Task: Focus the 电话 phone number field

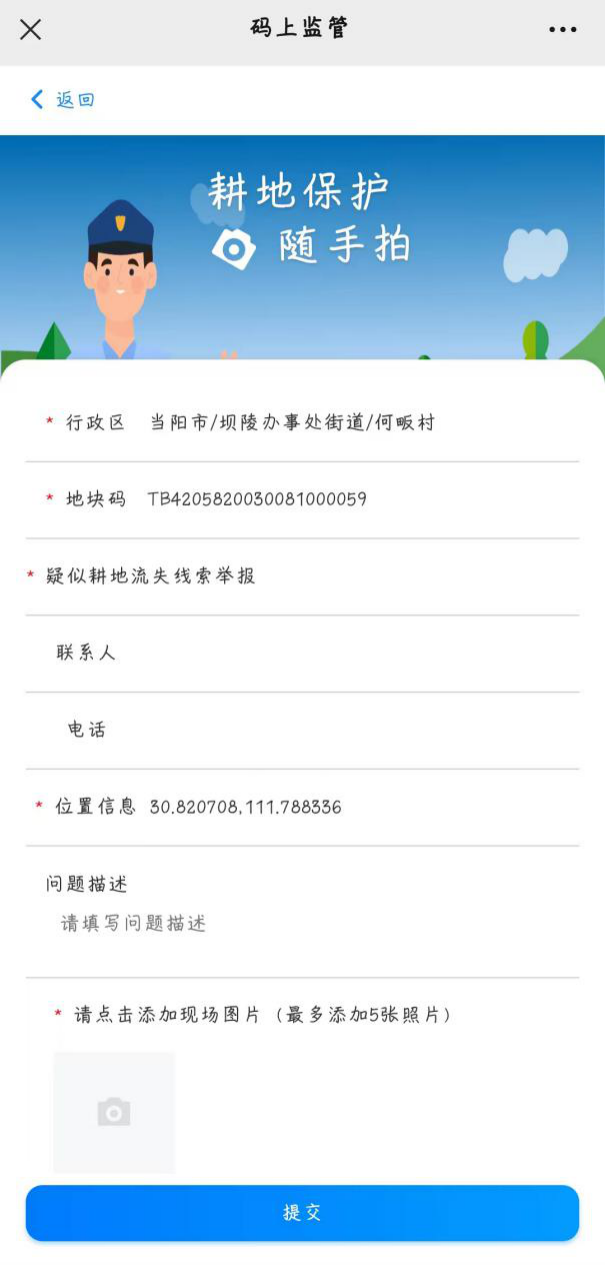Action: [x=340, y=730]
